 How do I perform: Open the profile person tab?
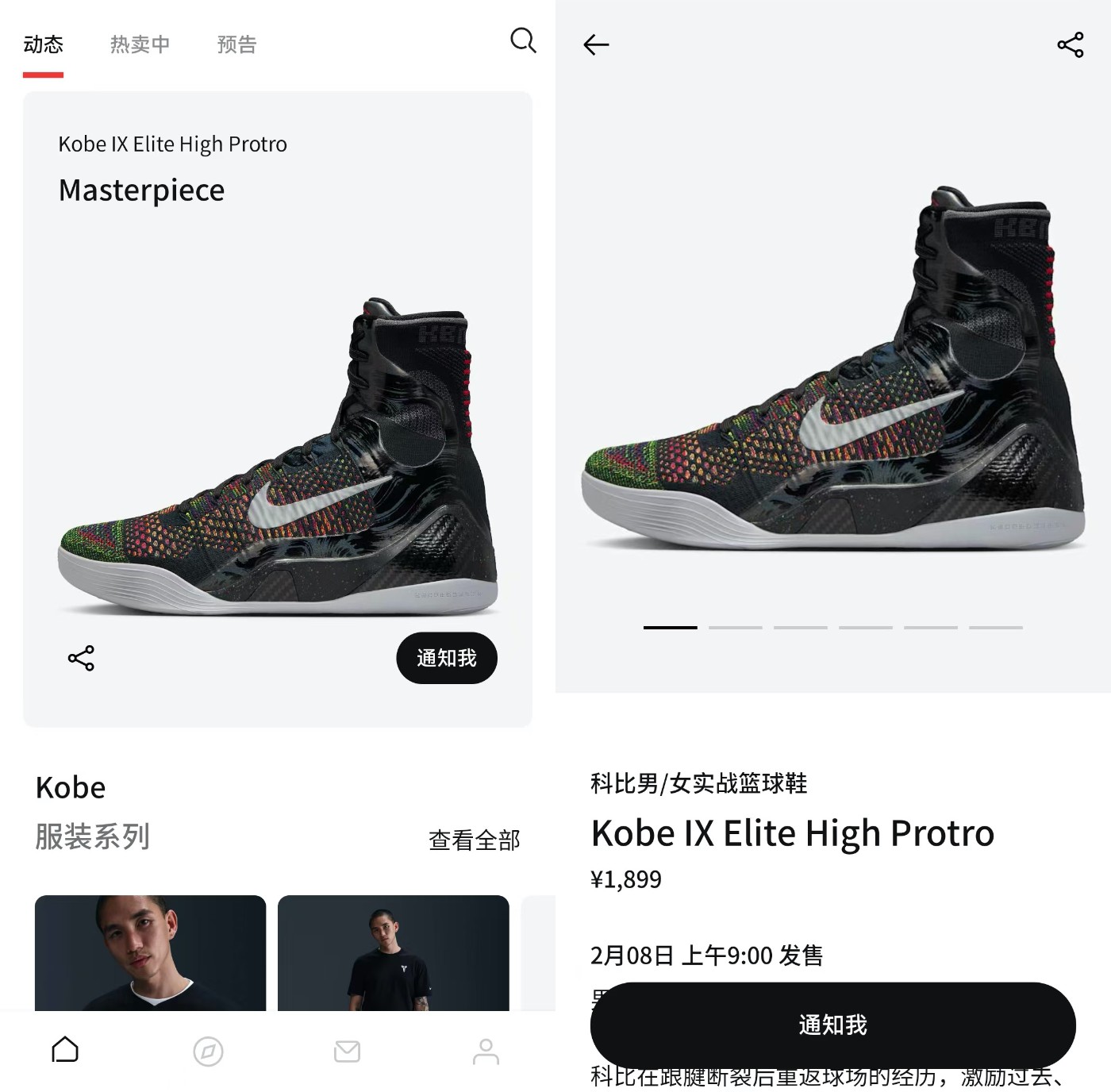486,1052
